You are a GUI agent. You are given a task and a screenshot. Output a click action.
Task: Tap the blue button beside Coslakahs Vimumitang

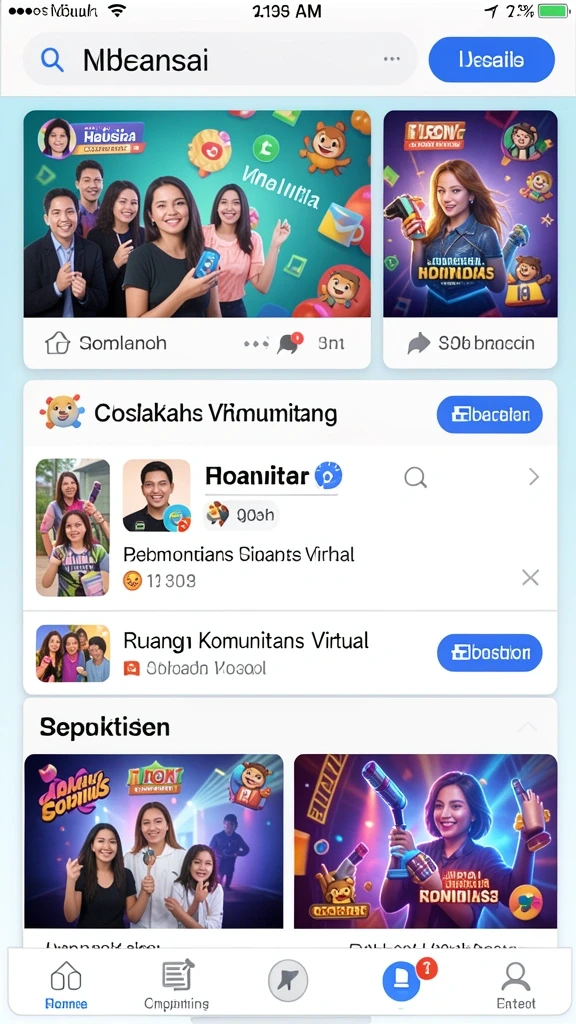pyautogui.click(x=489, y=414)
